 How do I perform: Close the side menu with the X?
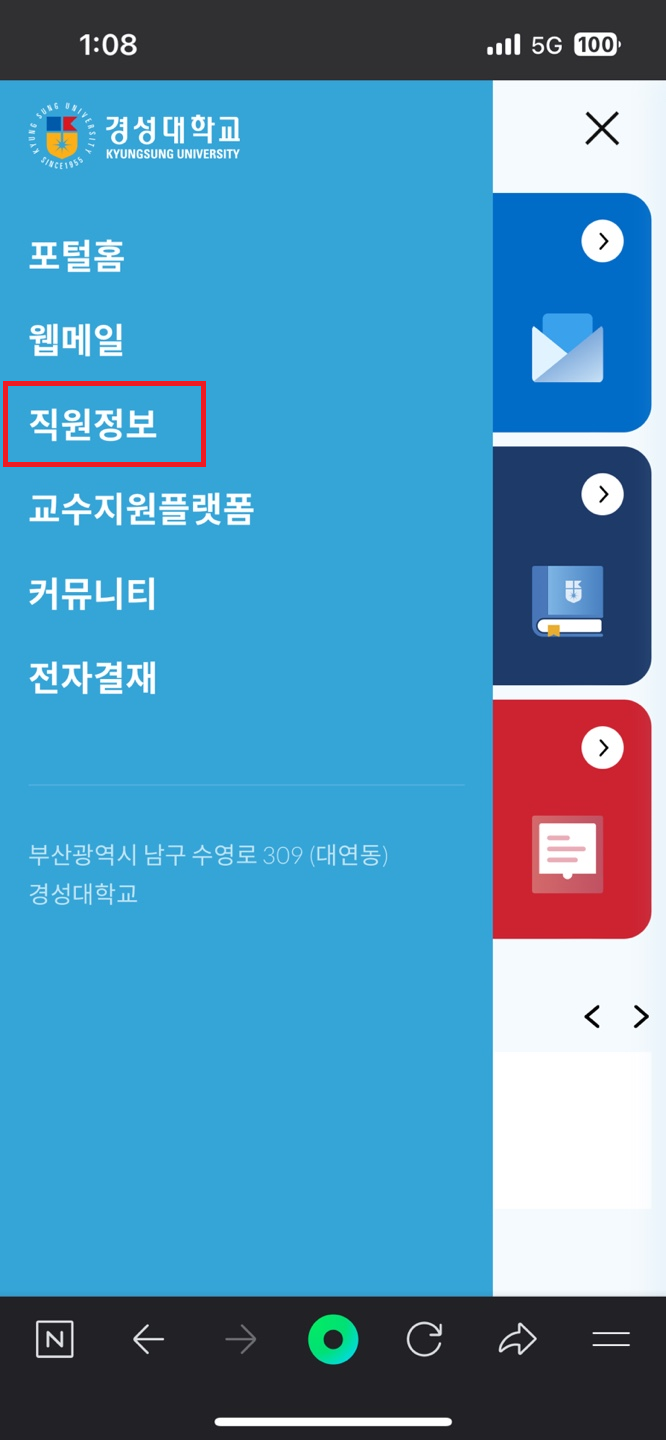[602, 129]
